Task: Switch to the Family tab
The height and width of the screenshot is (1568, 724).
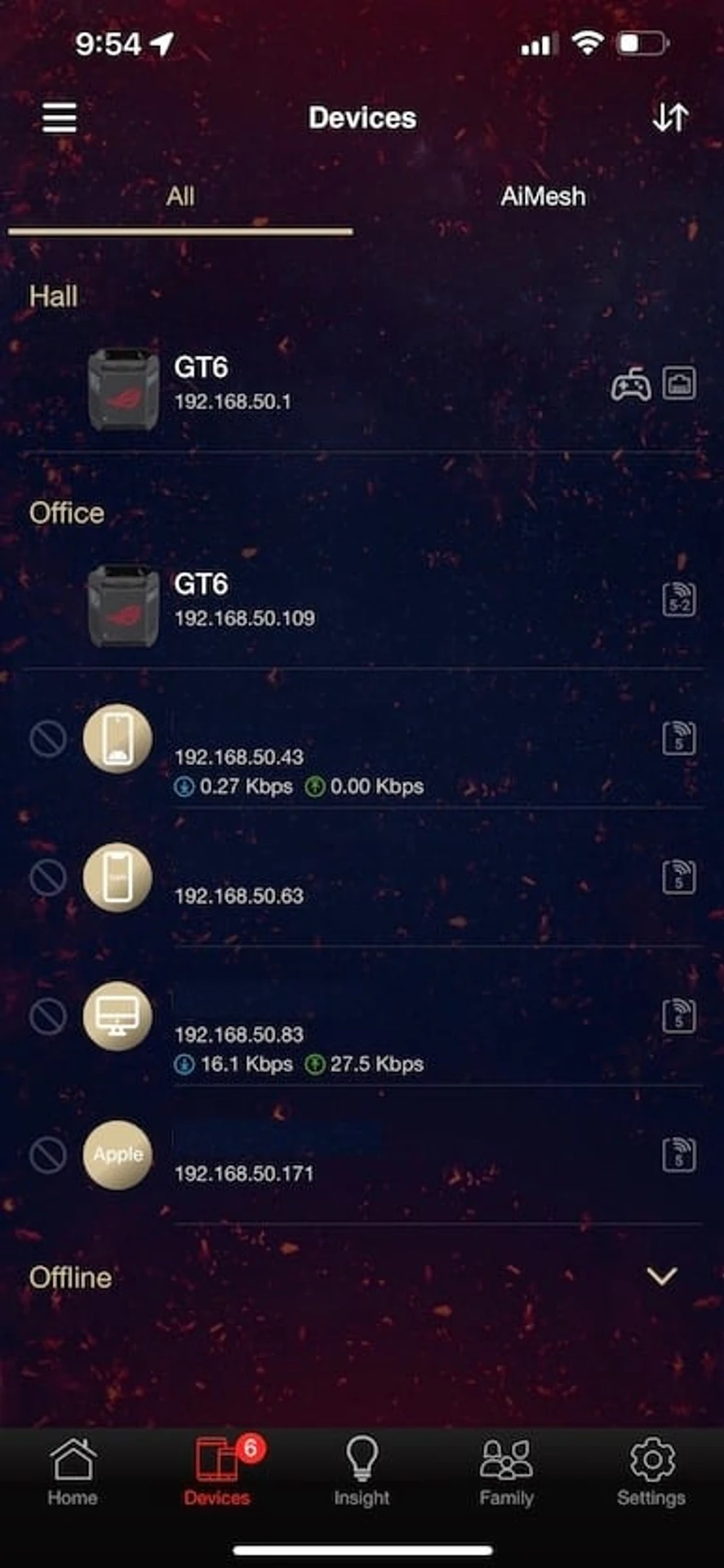Action: 506,1472
